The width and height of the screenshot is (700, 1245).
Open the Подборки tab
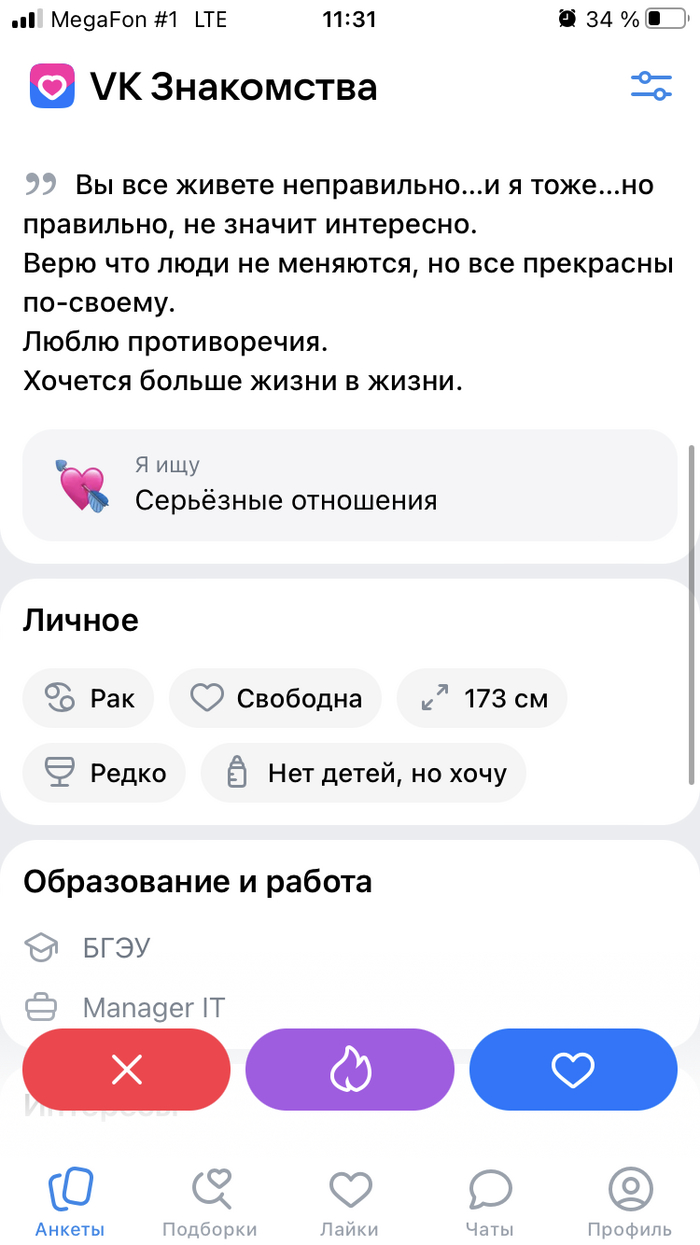[210, 1202]
